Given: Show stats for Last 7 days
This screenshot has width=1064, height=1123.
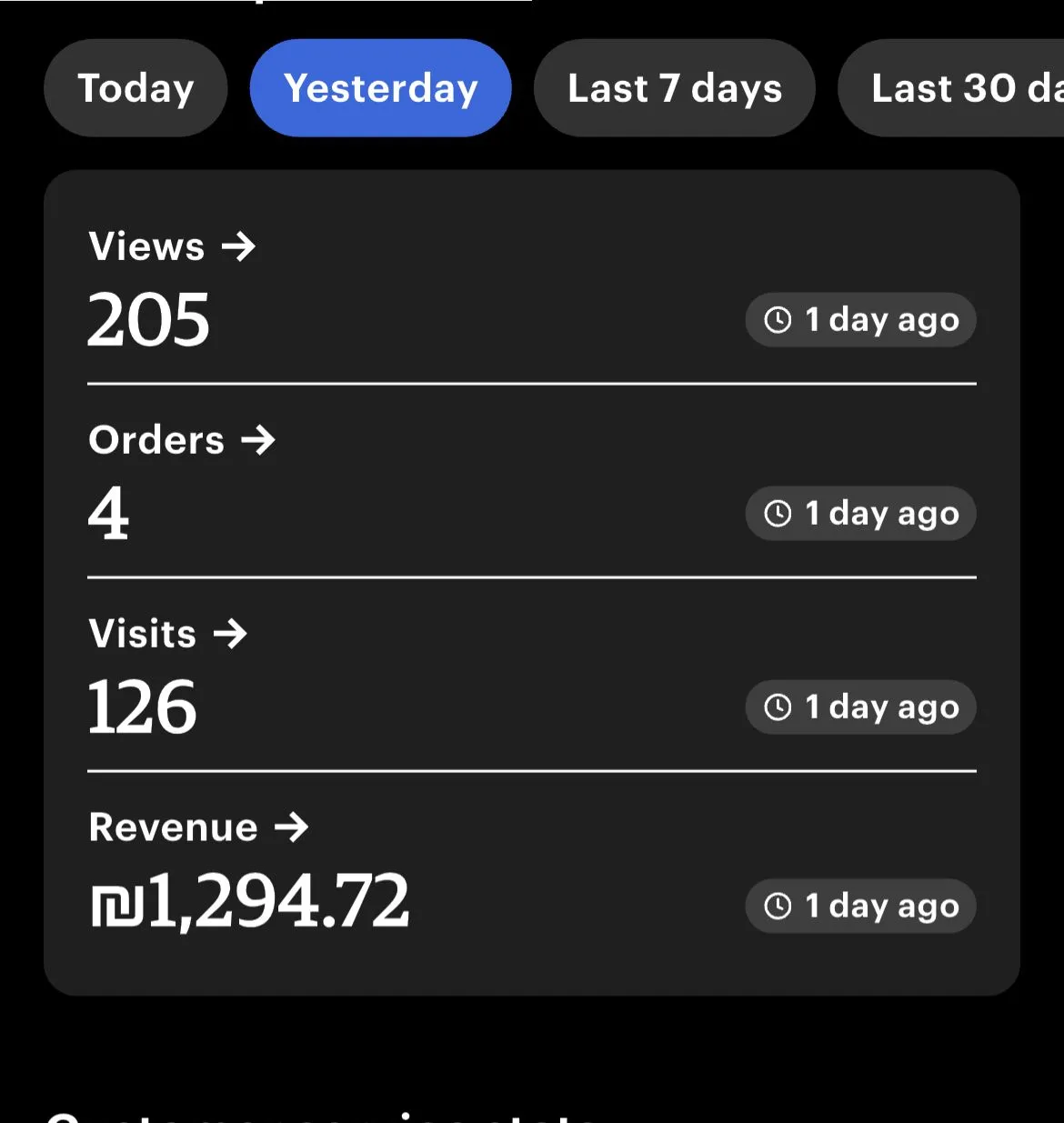Looking at the screenshot, I should tap(674, 88).
